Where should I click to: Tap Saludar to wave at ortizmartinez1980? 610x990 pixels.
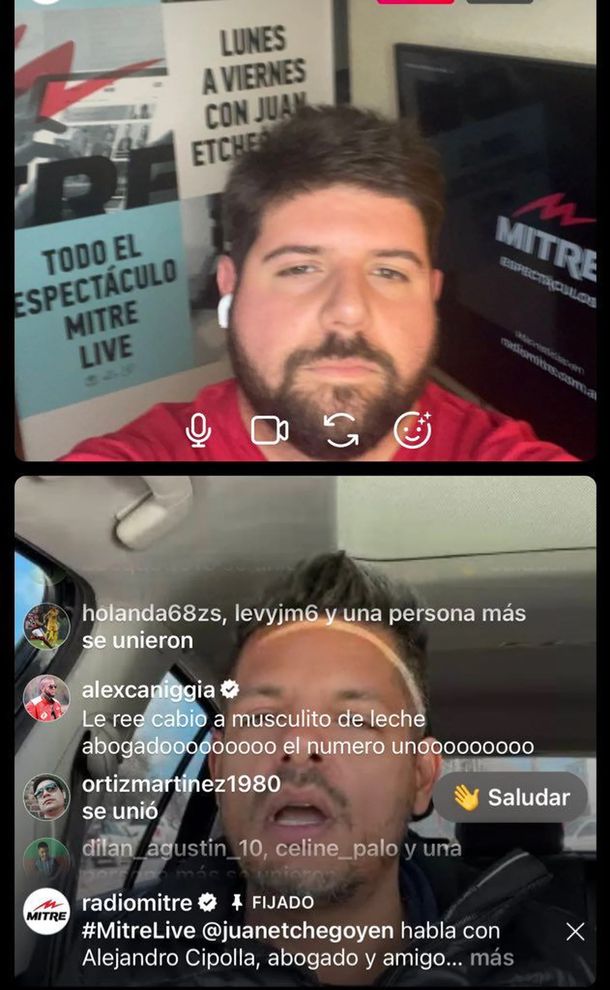pos(511,797)
